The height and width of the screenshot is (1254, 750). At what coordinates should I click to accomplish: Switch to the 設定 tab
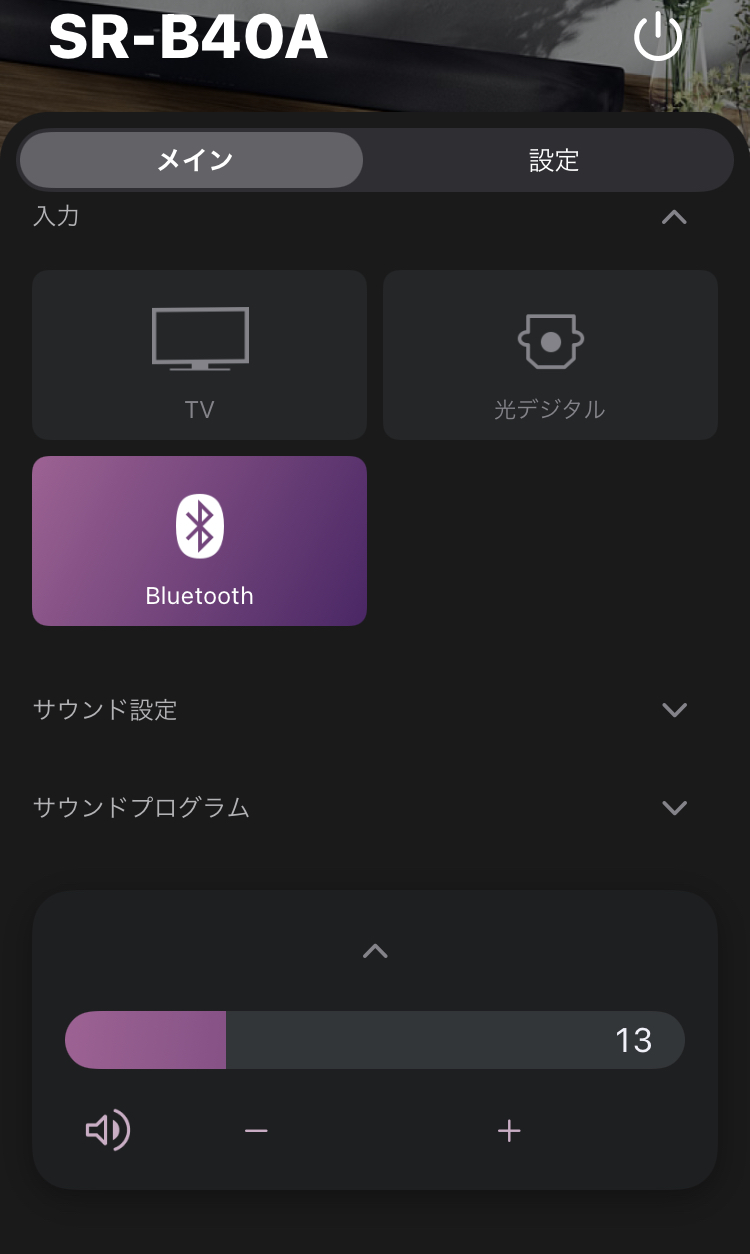(x=553, y=160)
